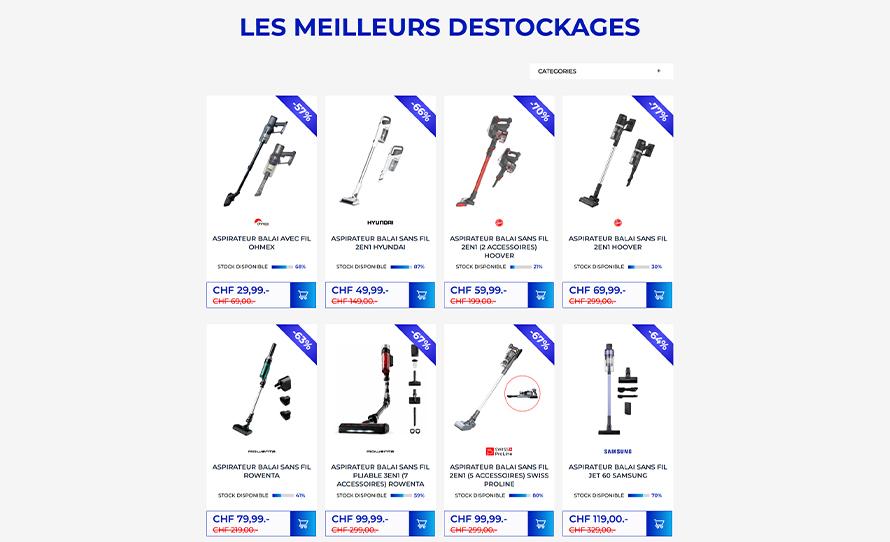The width and height of the screenshot is (890, 542).
Task: Add the CHF 79,99 Rowenta vacuum to cart
Action: 303,523
